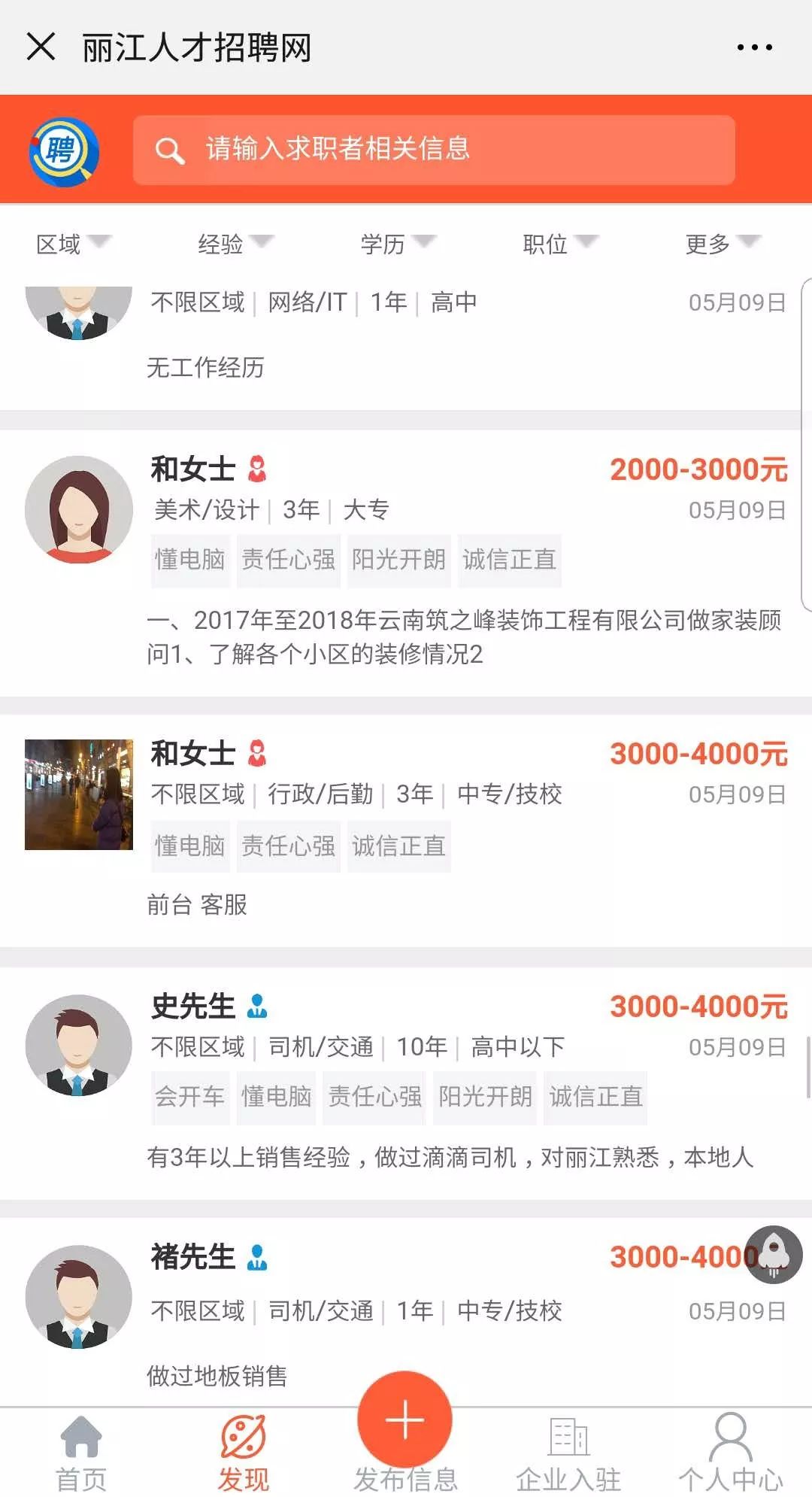
Task: Tap the job seeker search box
Action: (x=433, y=150)
